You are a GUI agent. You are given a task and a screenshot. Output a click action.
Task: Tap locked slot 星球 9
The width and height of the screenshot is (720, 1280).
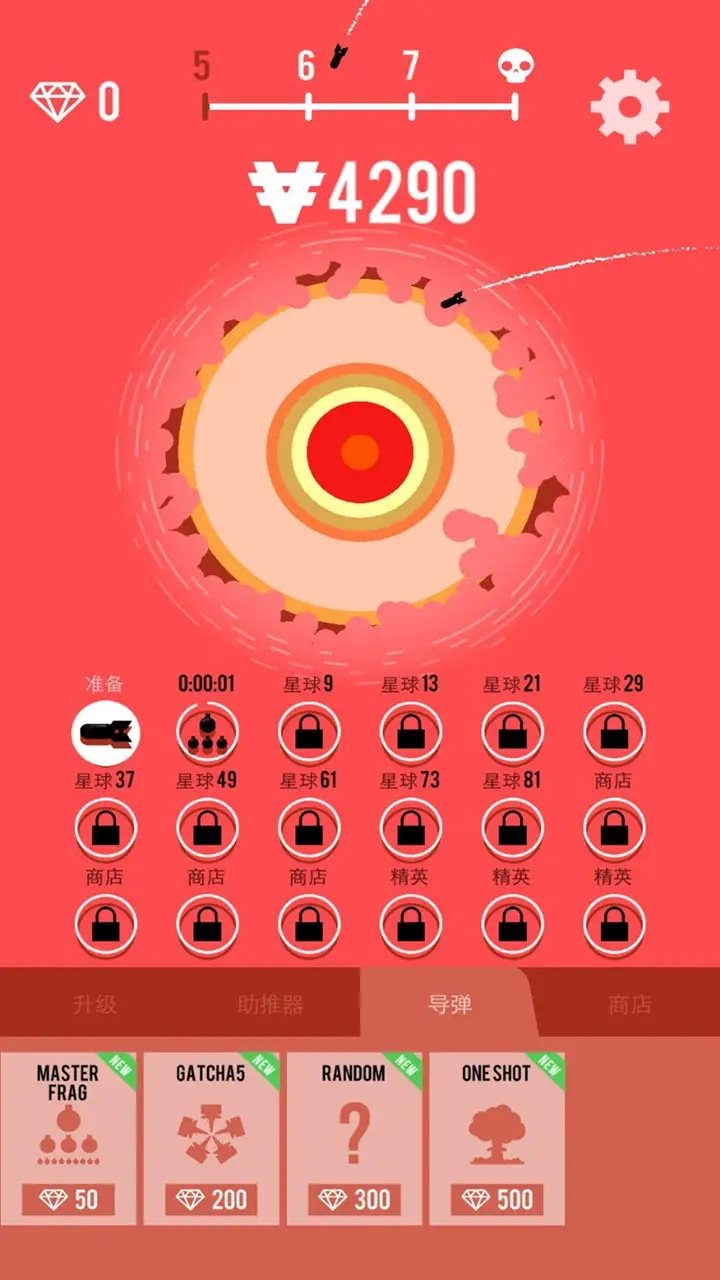[x=309, y=735]
